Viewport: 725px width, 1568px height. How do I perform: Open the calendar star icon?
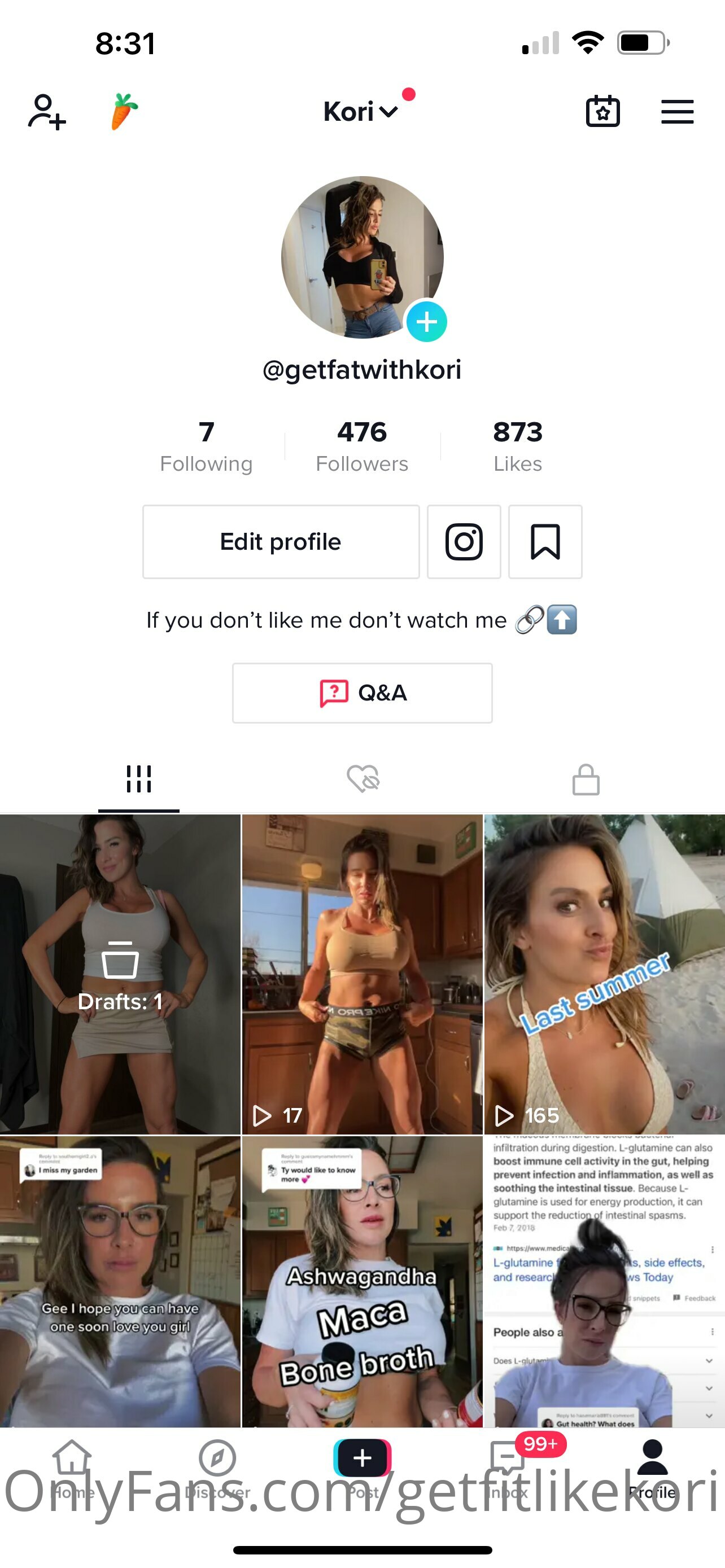pos(602,111)
